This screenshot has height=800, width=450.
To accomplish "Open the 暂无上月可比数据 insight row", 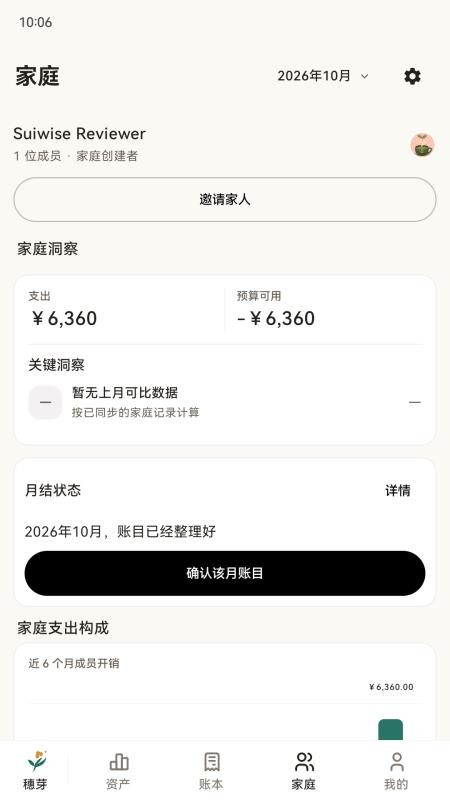I will pos(225,402).
